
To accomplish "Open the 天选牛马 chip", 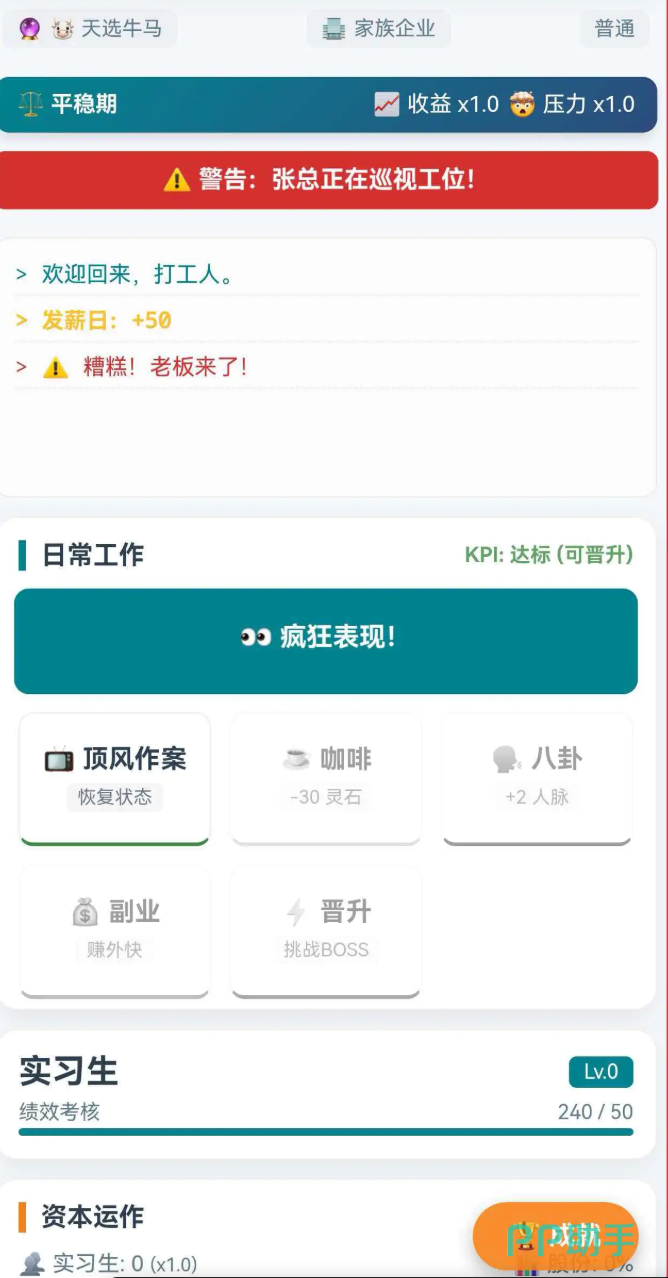I will tap(90, 29).
